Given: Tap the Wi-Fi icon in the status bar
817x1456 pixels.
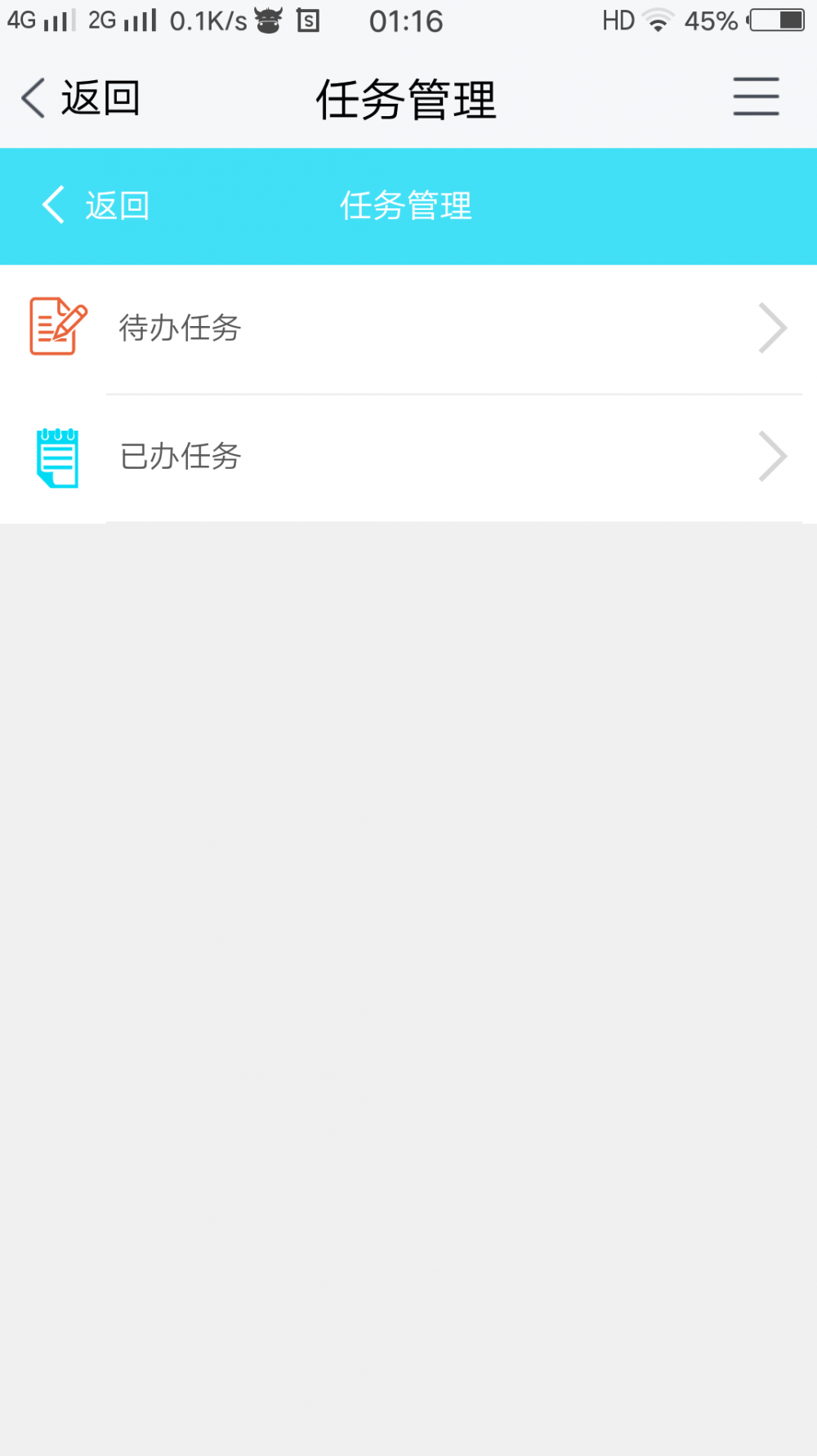Looking at the screenshot, I should [x=659, y=20].
